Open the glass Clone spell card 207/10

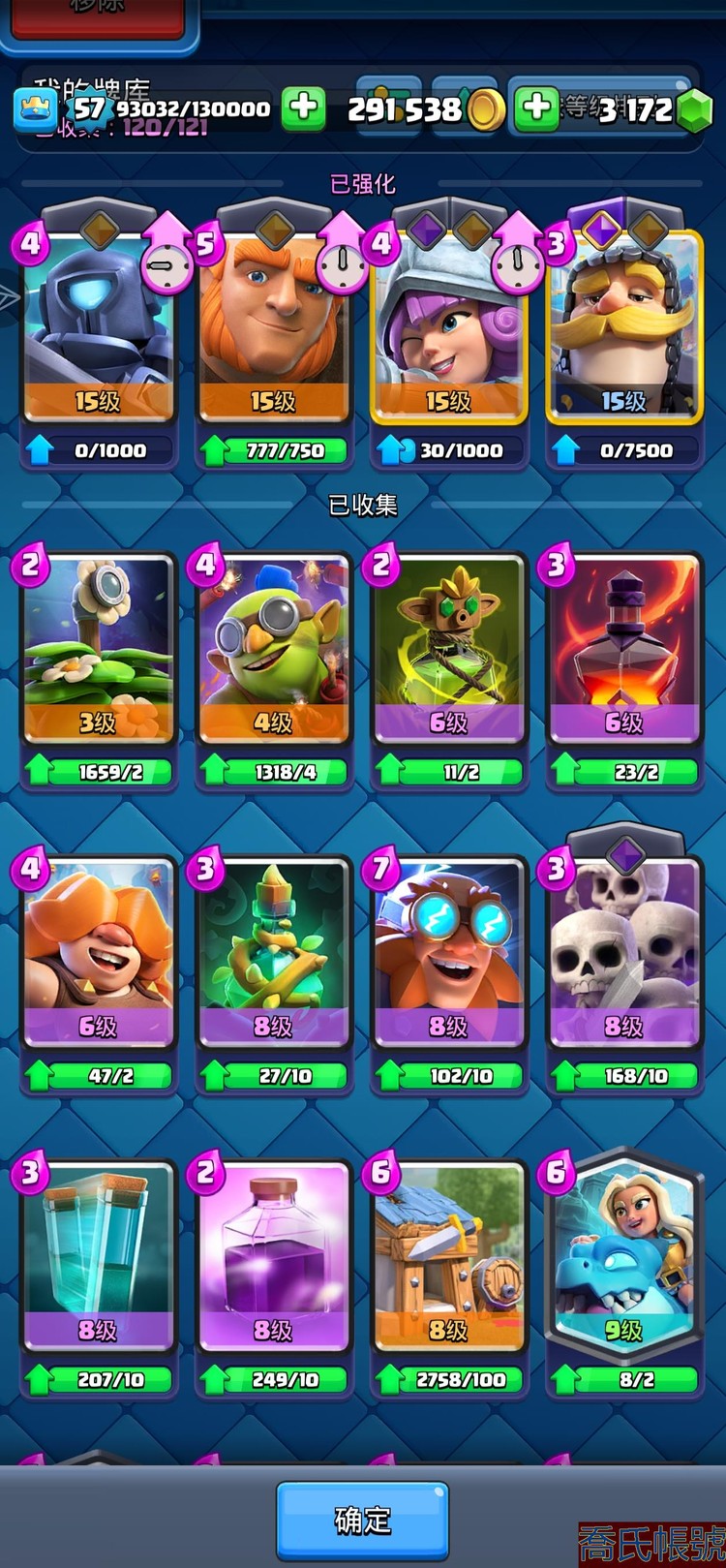pos(98,1257)
